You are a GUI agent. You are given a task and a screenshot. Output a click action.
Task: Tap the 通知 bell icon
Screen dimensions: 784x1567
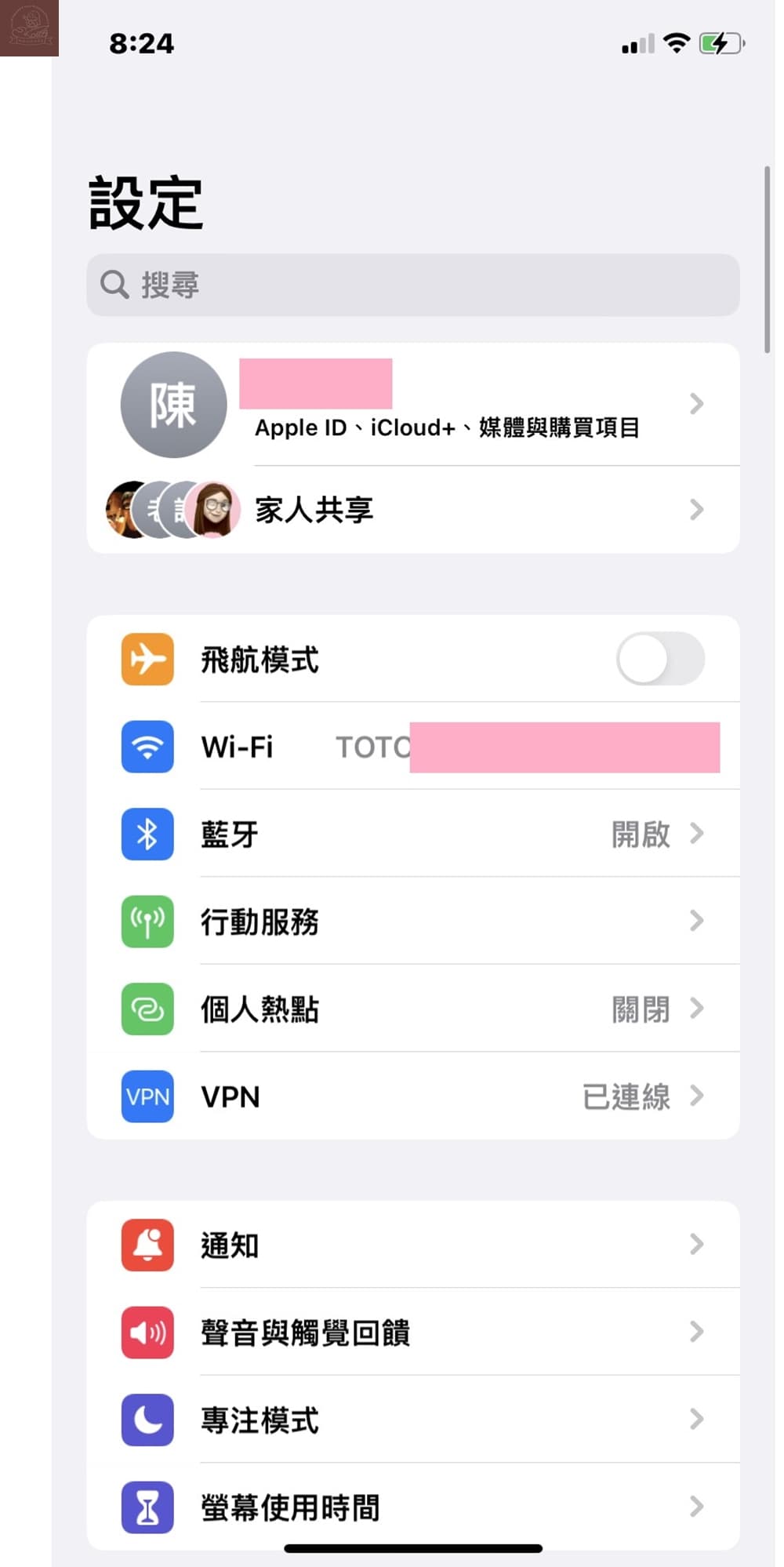tap(147, 1245)
